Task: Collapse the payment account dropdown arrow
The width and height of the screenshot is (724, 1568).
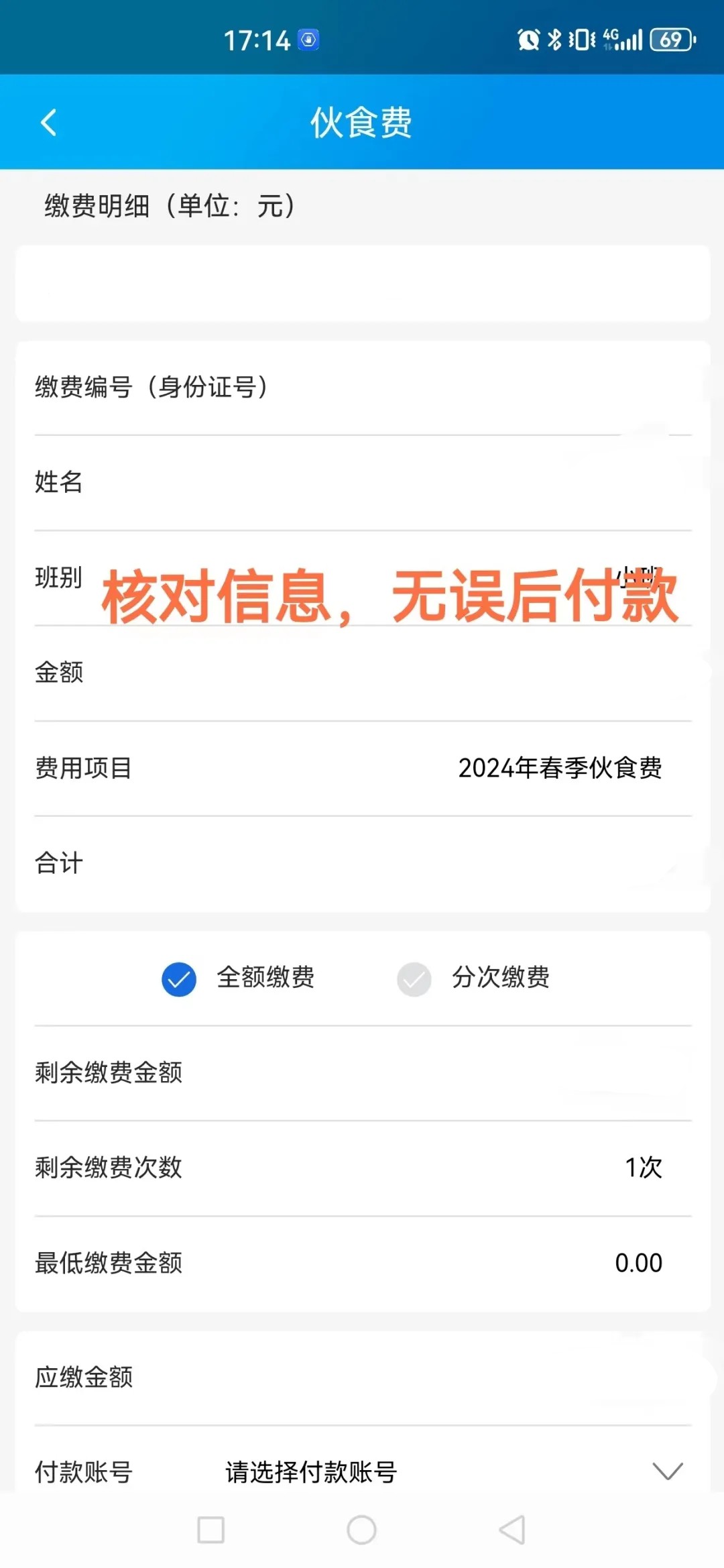Action: point(665,1473)
